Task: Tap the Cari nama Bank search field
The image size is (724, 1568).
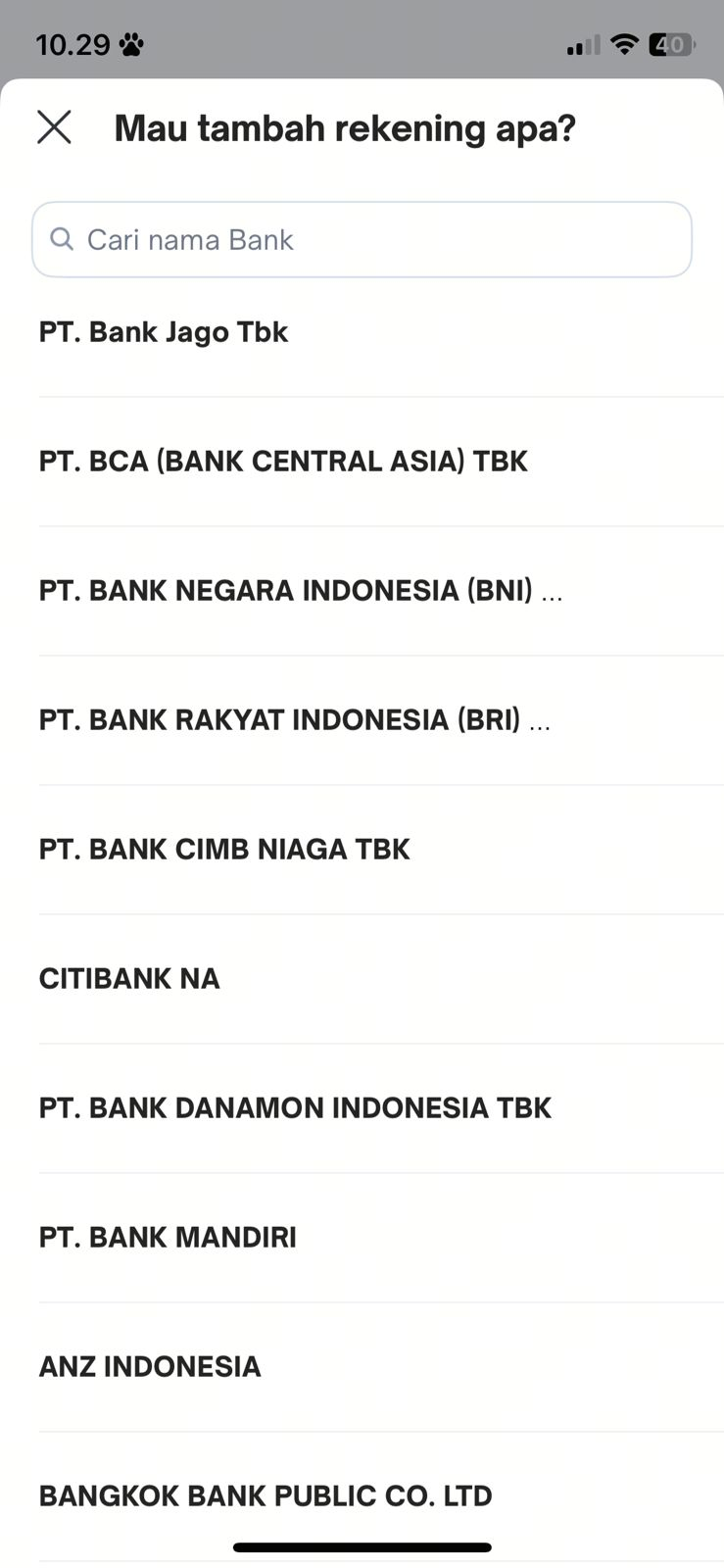Action: [362, 240]
